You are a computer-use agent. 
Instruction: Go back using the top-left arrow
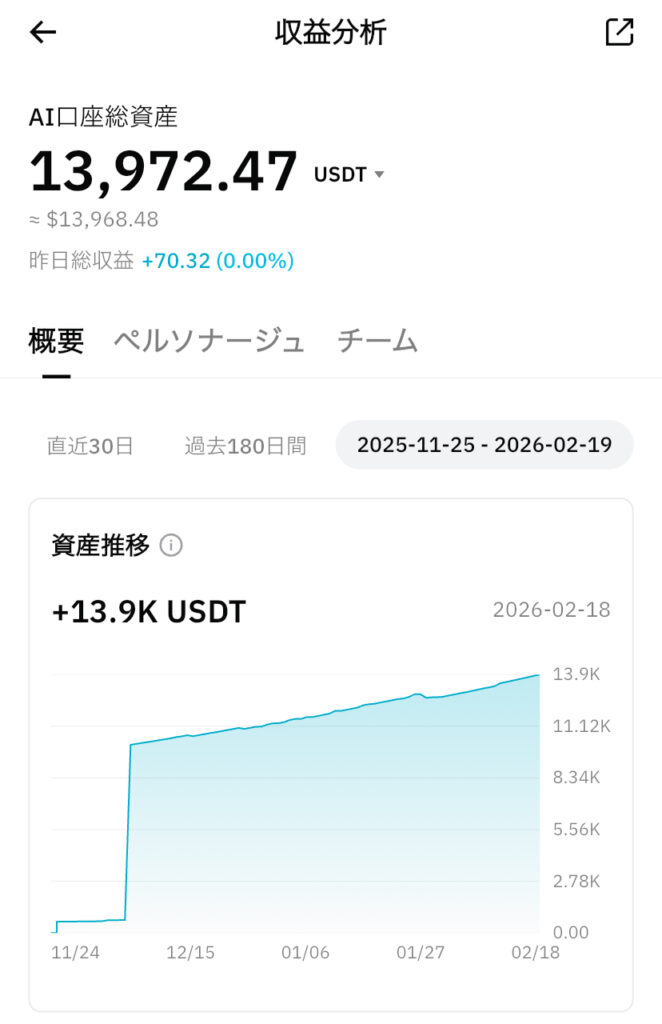43,33
